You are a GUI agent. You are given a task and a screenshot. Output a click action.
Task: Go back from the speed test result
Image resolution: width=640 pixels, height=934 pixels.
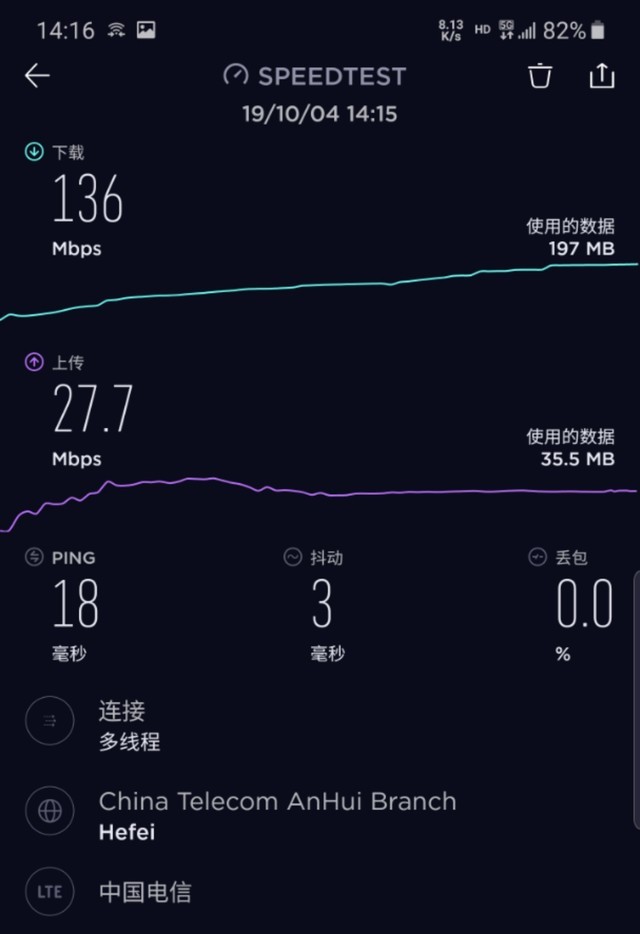point(37,76)
